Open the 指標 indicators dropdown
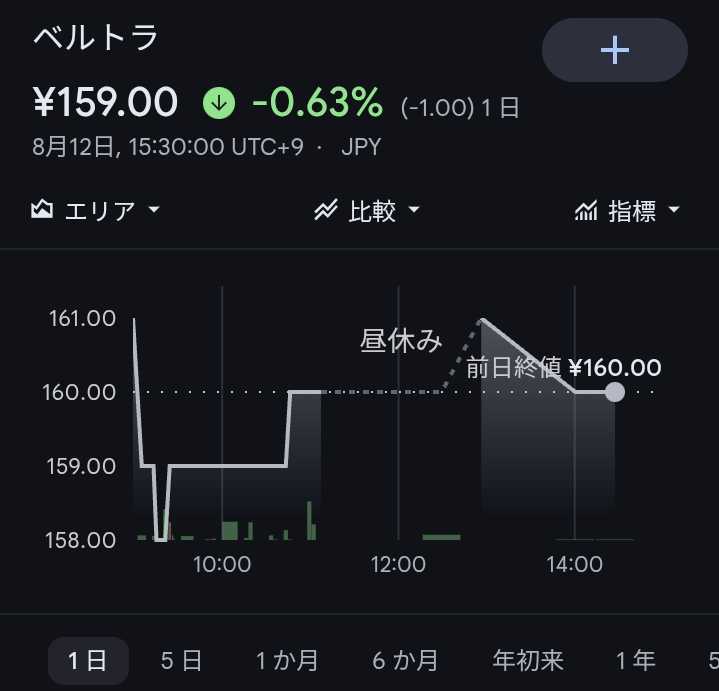The image size is (719, 691). point(627,211)
